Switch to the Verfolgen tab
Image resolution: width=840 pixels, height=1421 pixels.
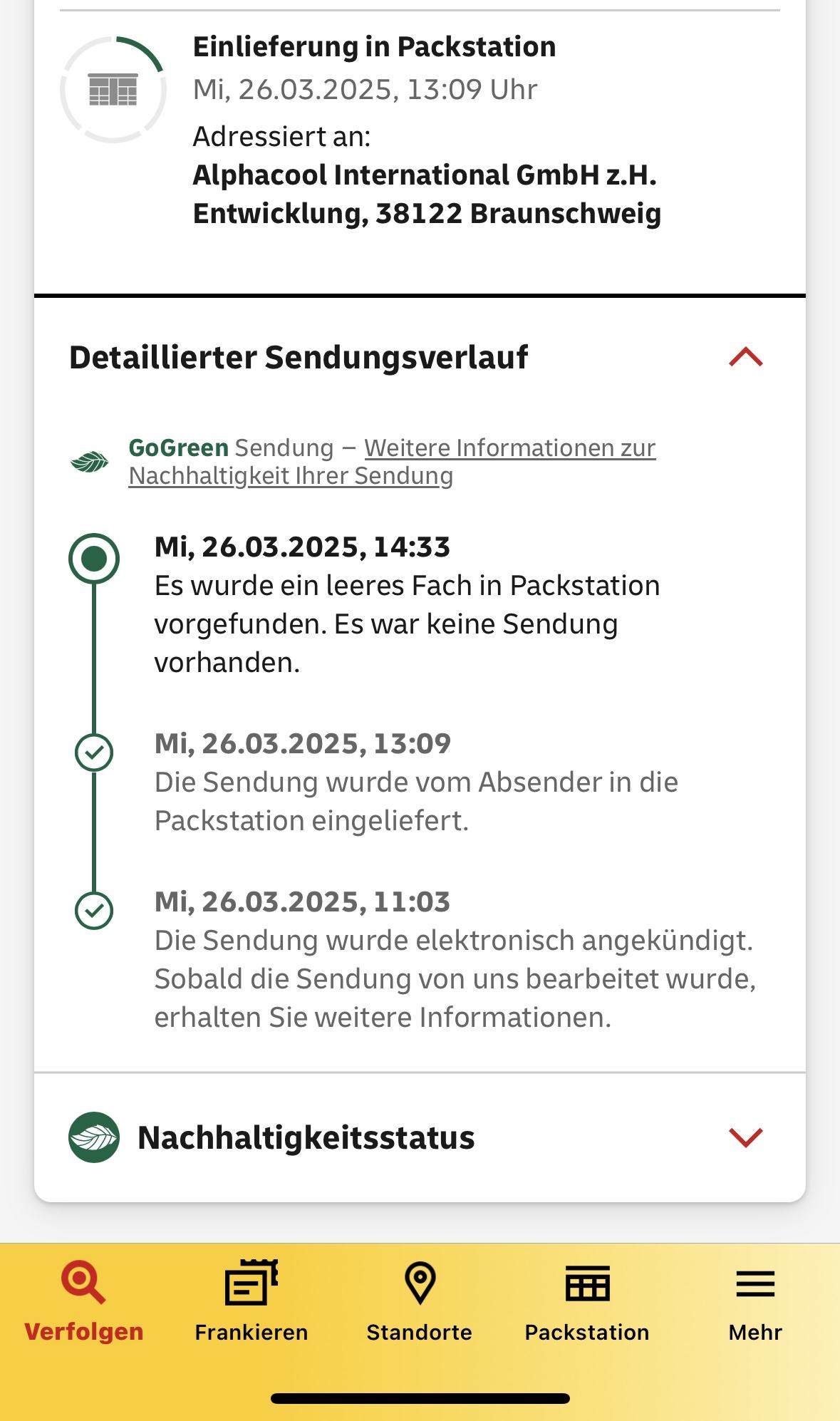tap(84, 1301)
